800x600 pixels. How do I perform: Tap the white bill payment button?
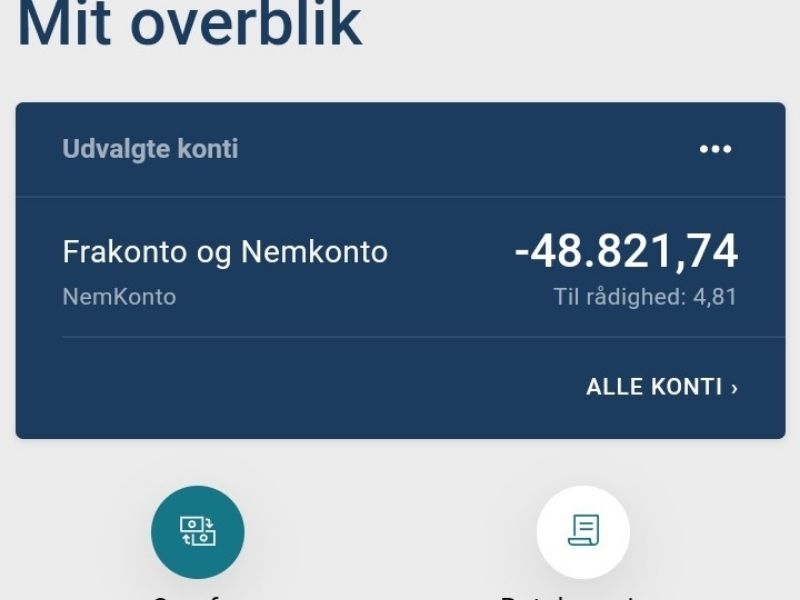click(x=583, y=531)
